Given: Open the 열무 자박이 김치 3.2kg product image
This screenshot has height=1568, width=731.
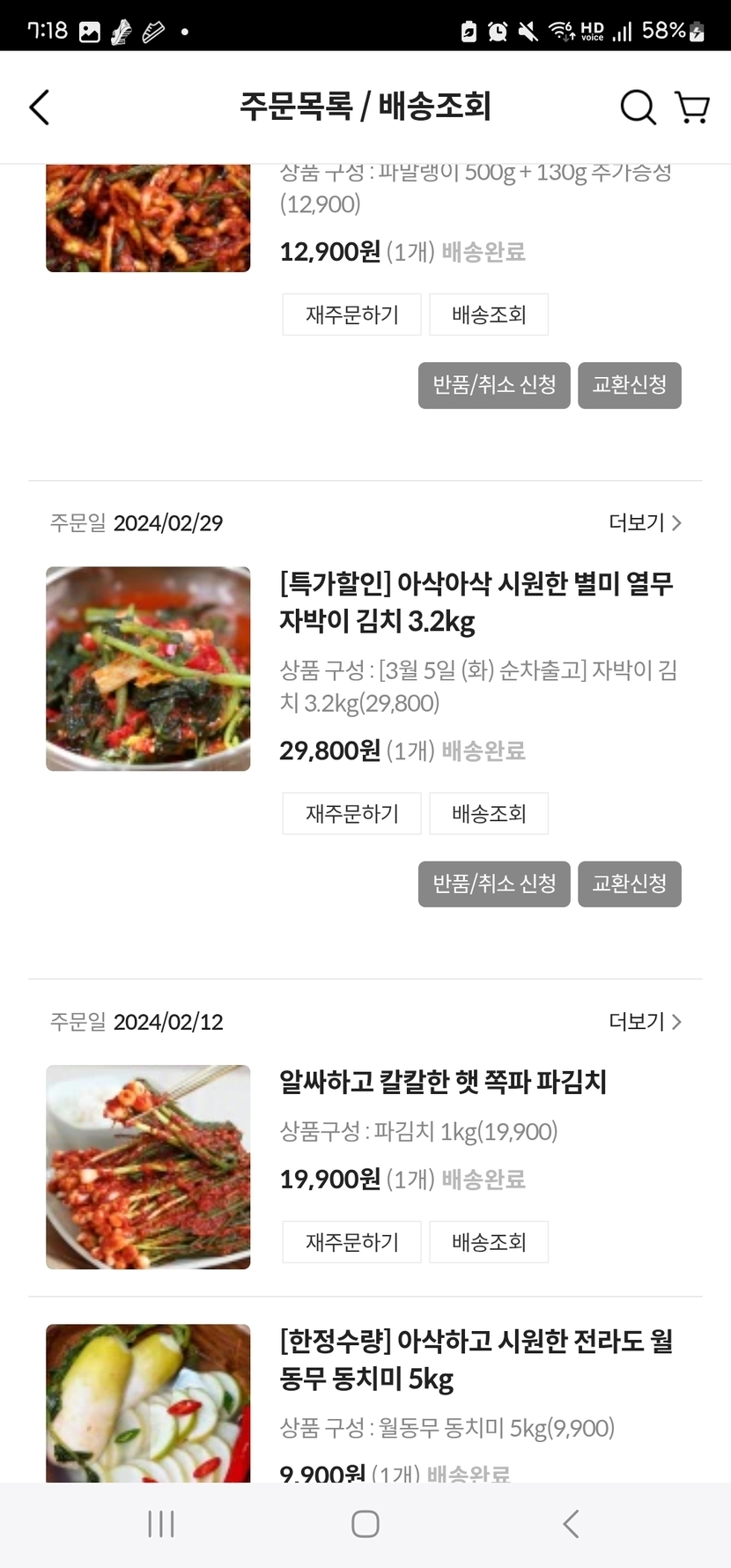Looking at the screenshot, I should point(148,669).
